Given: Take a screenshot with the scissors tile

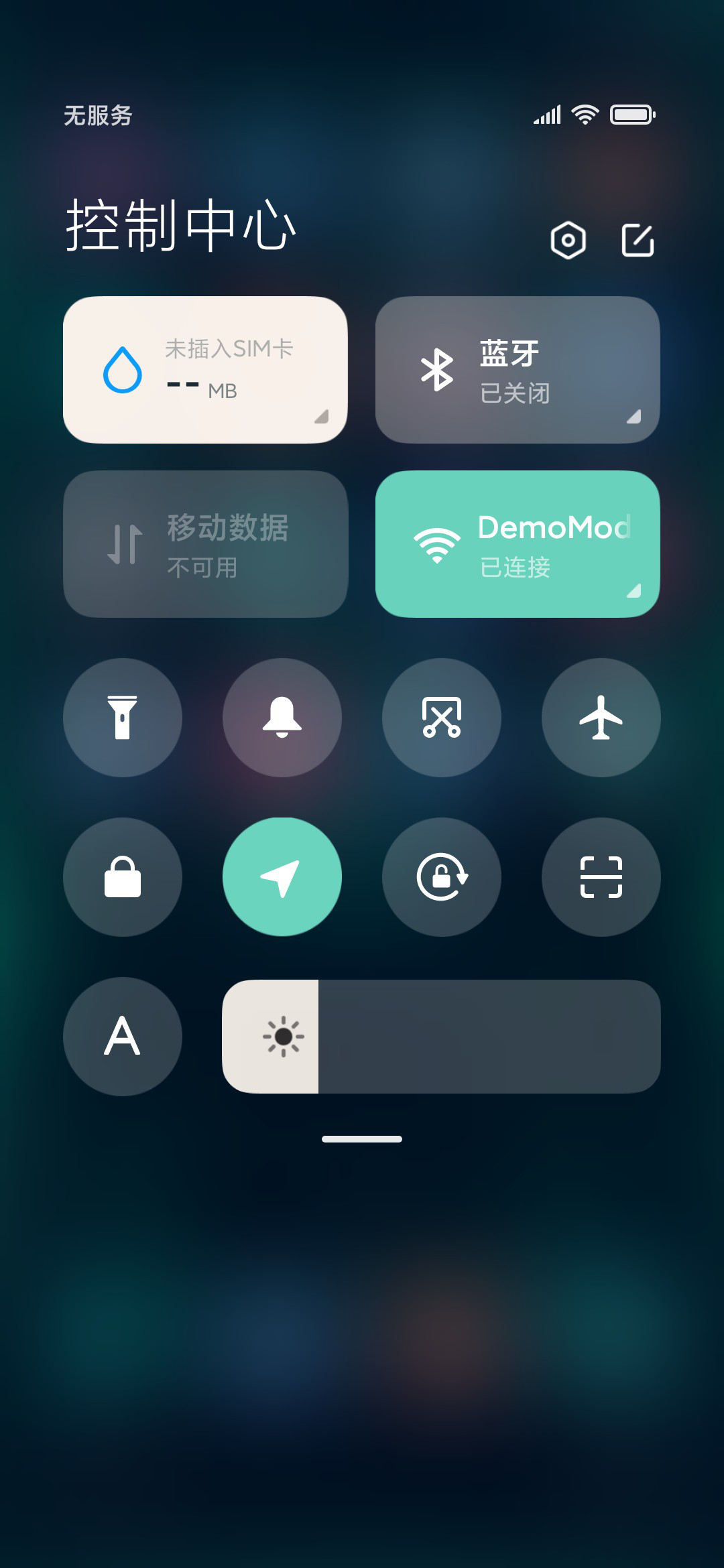Looking at the screenshot, I should pos(442,718).
